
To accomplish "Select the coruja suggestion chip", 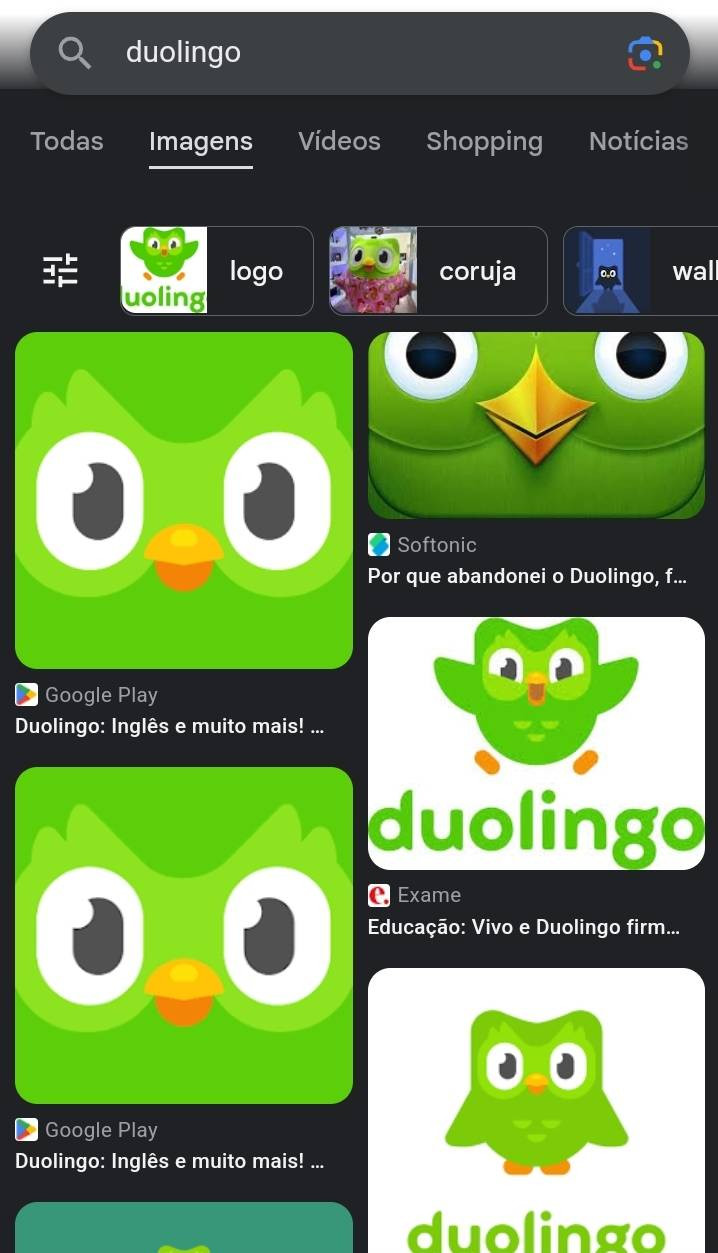I will click(438, 271).
